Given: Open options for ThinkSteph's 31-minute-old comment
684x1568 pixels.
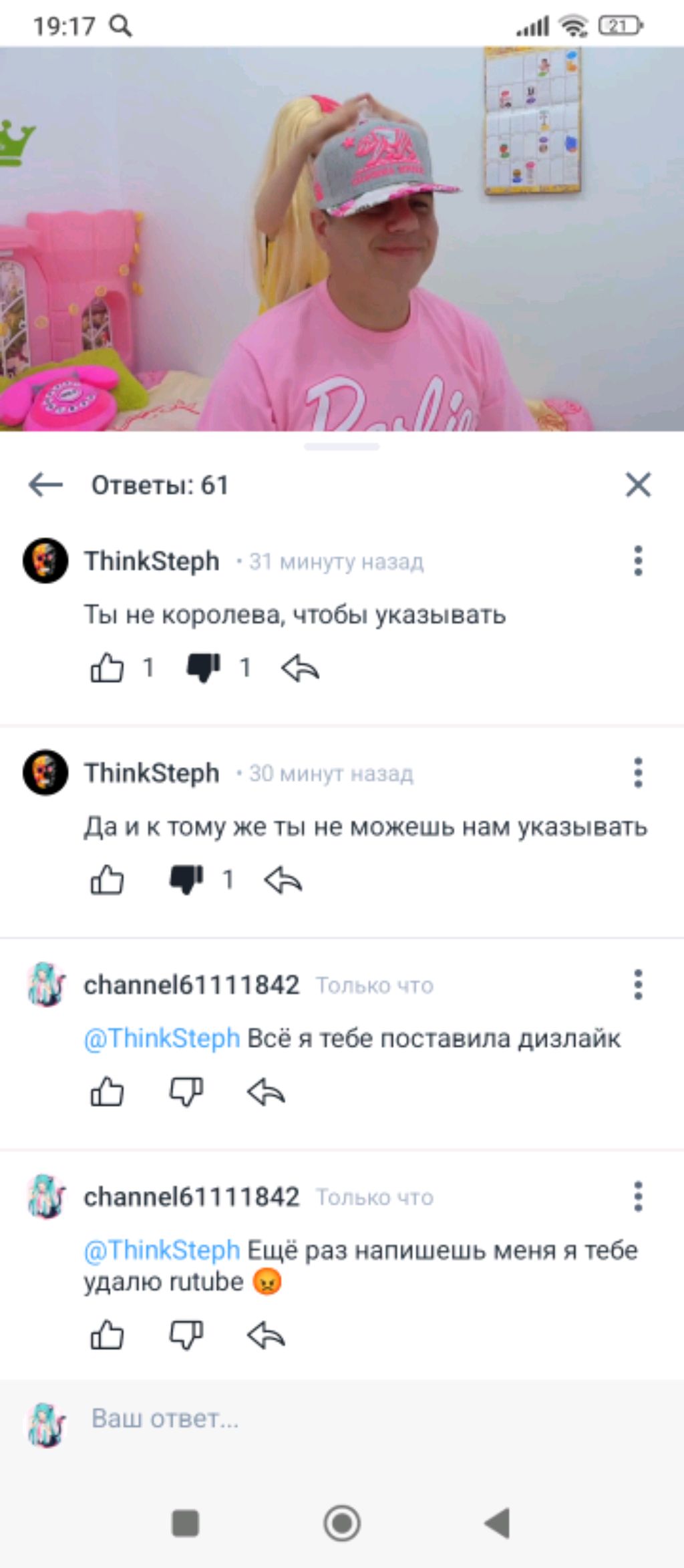Looking at the screenshot, I should (x=638, y=561).
